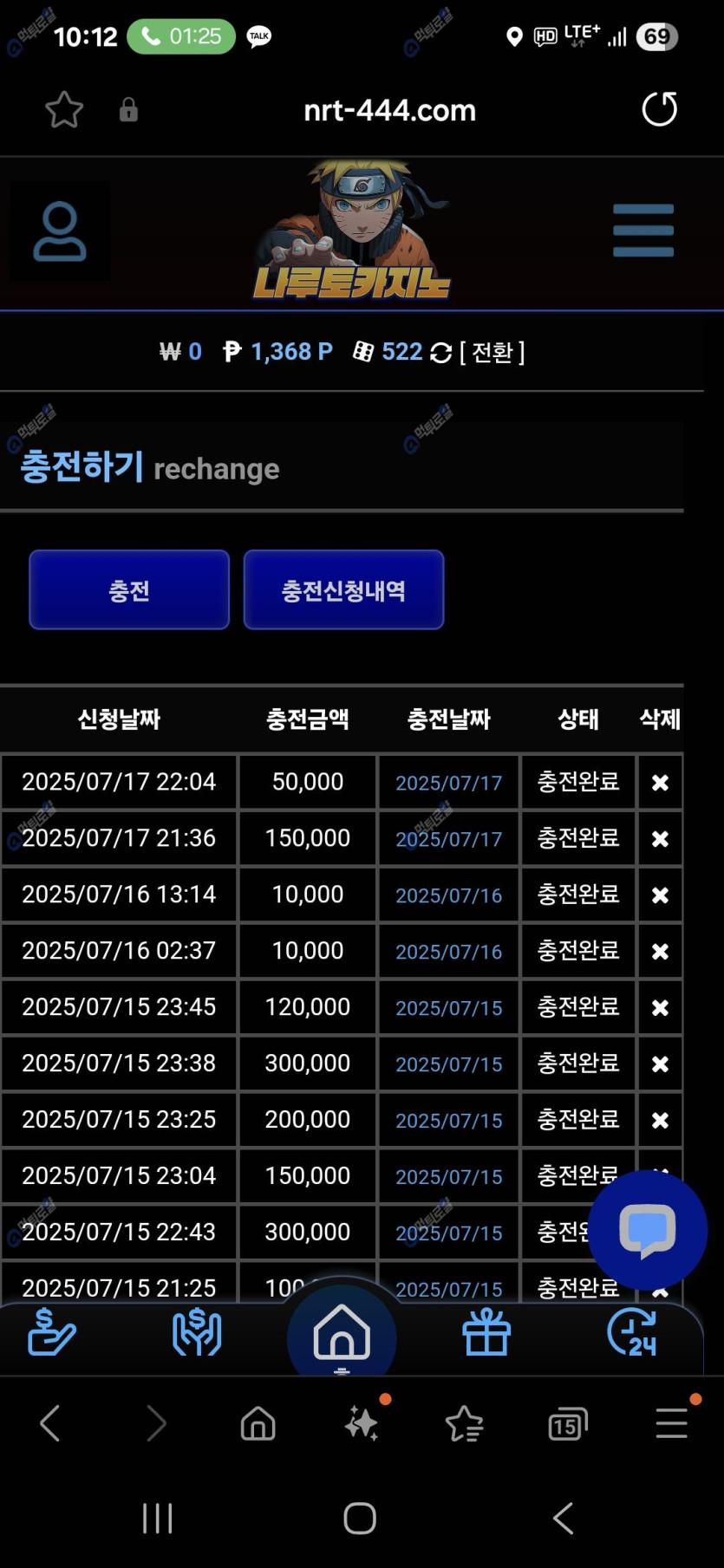Bookmark this page with the star icon
The image size is (724, 1568).
[63, 110]
